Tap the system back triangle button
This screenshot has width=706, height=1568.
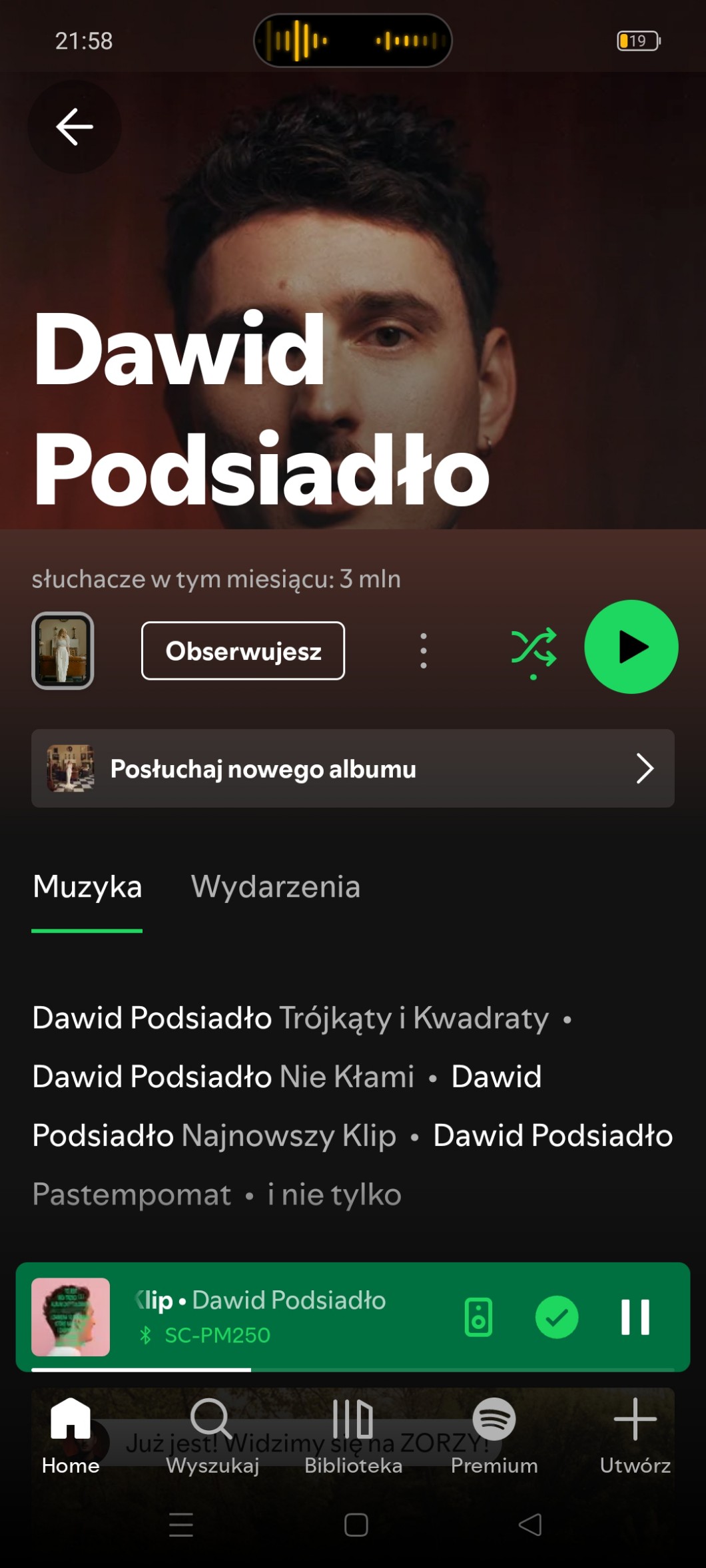click(530, 1525)
